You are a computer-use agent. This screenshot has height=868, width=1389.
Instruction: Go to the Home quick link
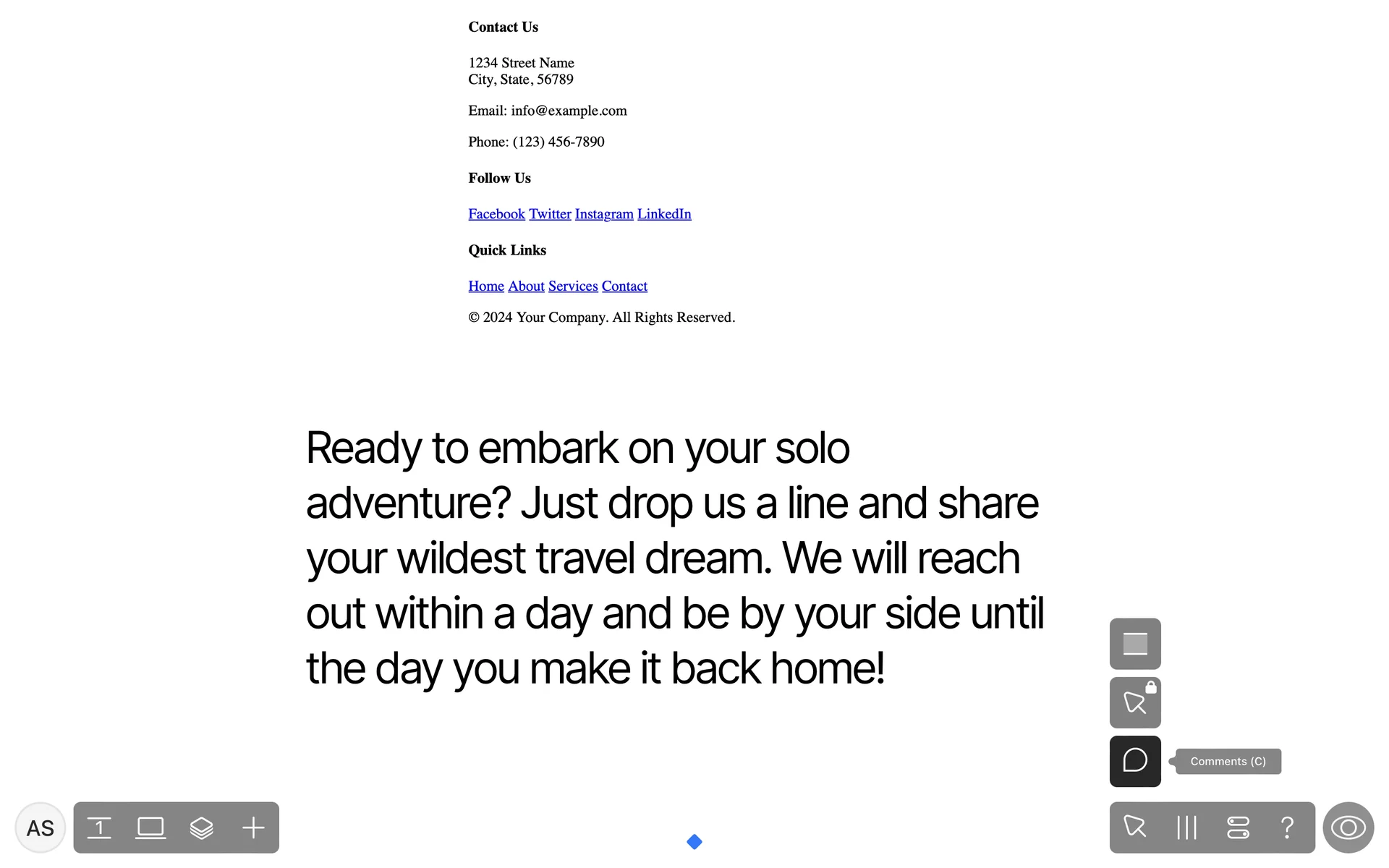pyautogui.click(x=486, y=286)
